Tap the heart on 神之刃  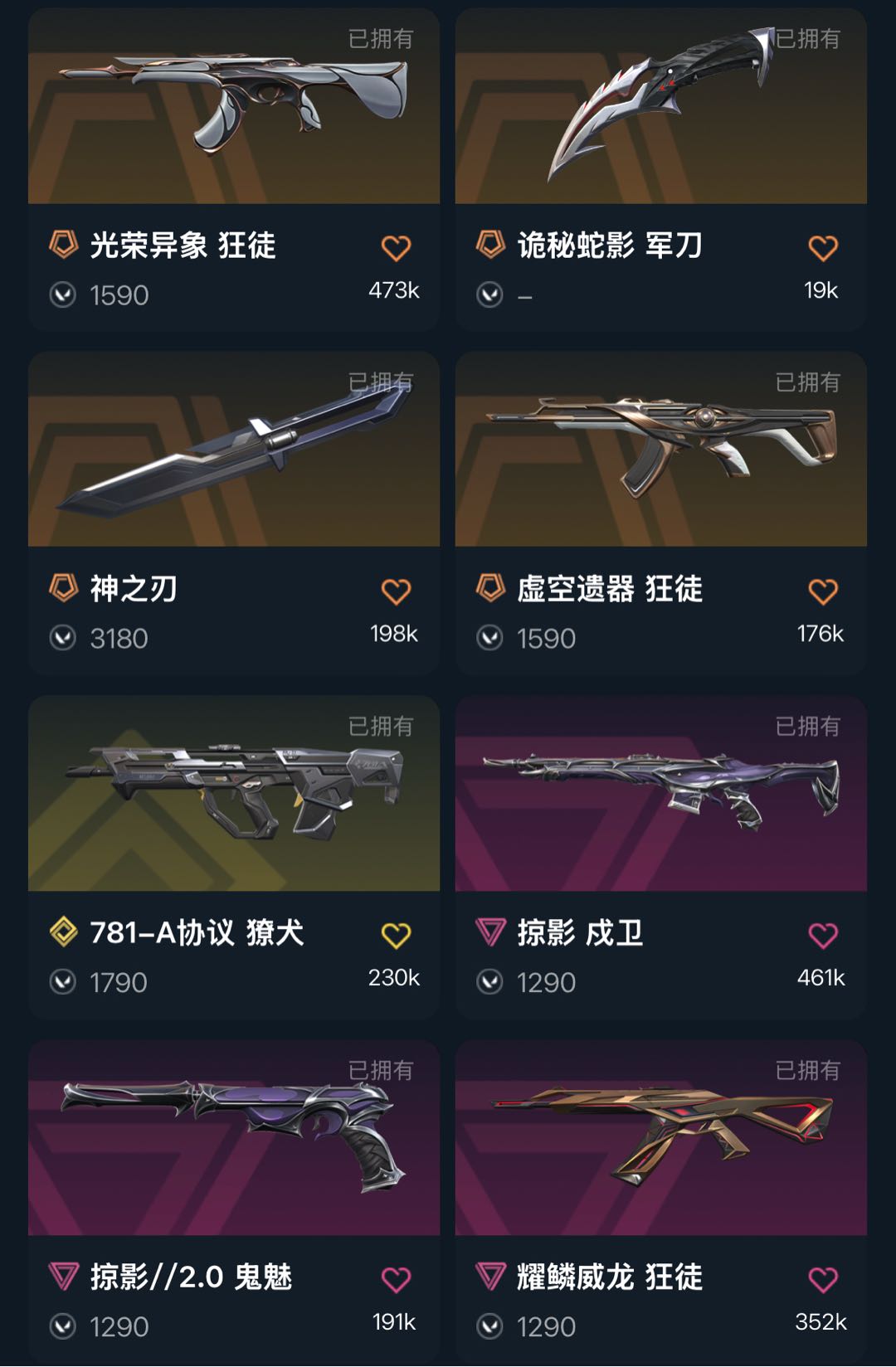tap(396, 591)
